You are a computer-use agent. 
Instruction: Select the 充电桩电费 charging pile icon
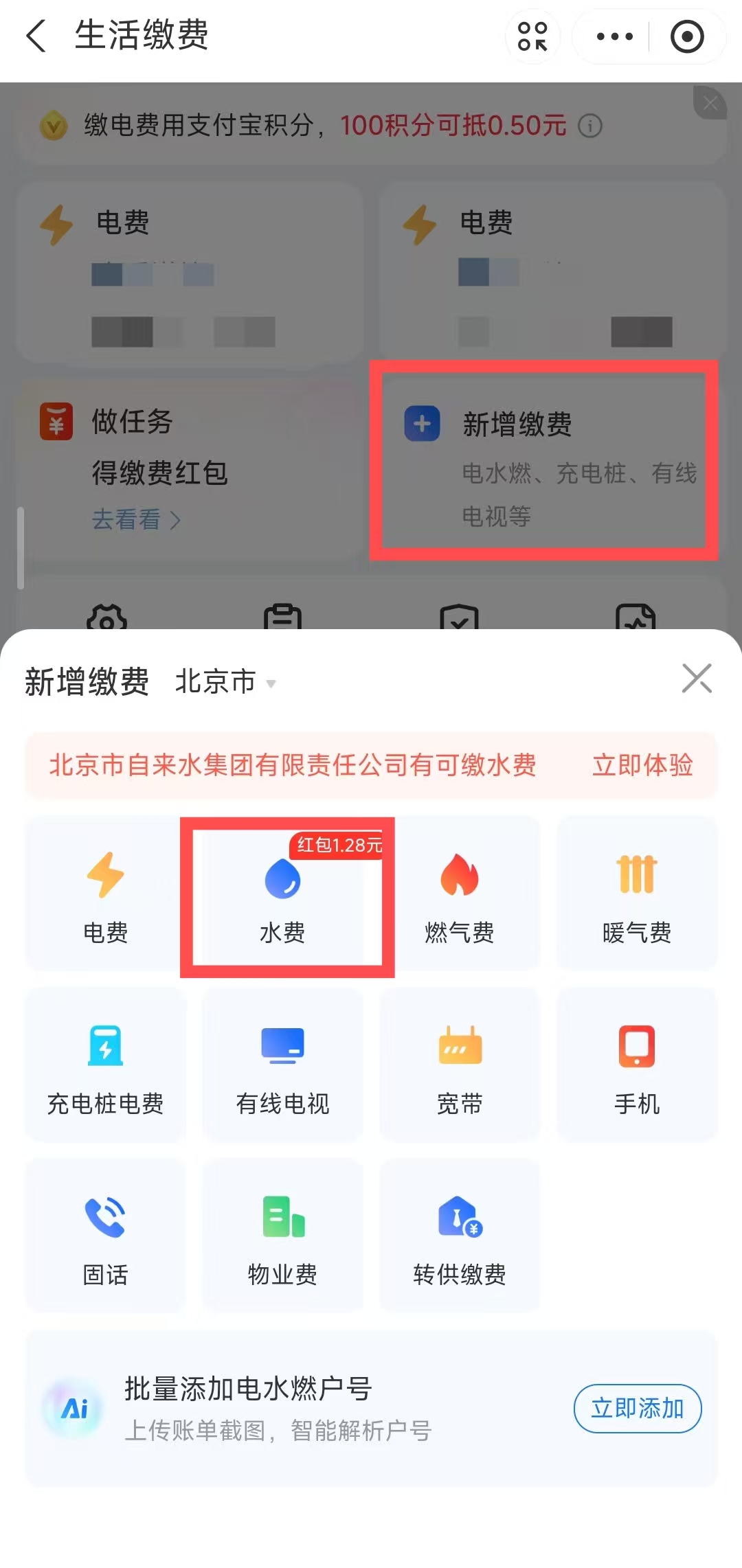(x=104, y=1047)
